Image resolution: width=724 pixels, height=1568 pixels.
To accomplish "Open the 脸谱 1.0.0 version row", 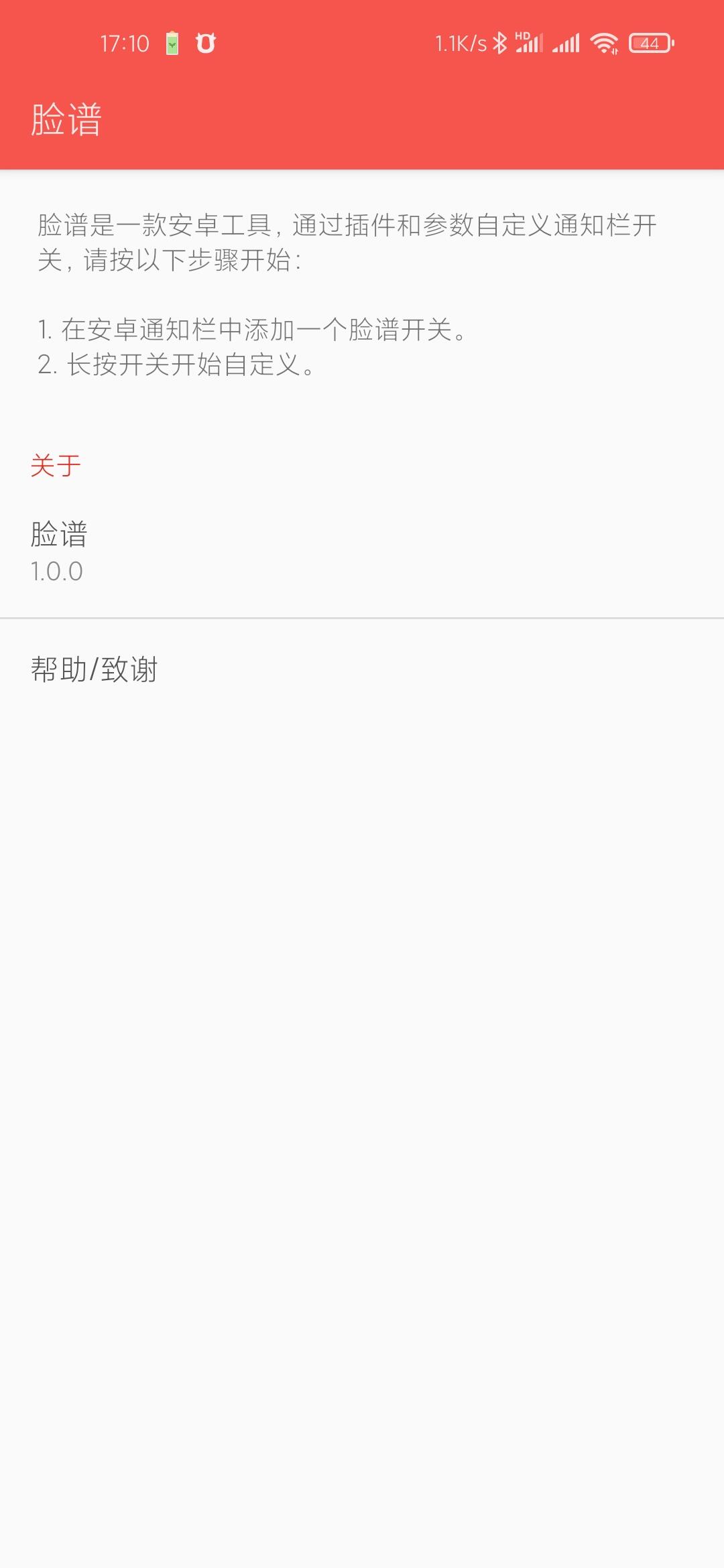I will (362, 552).
